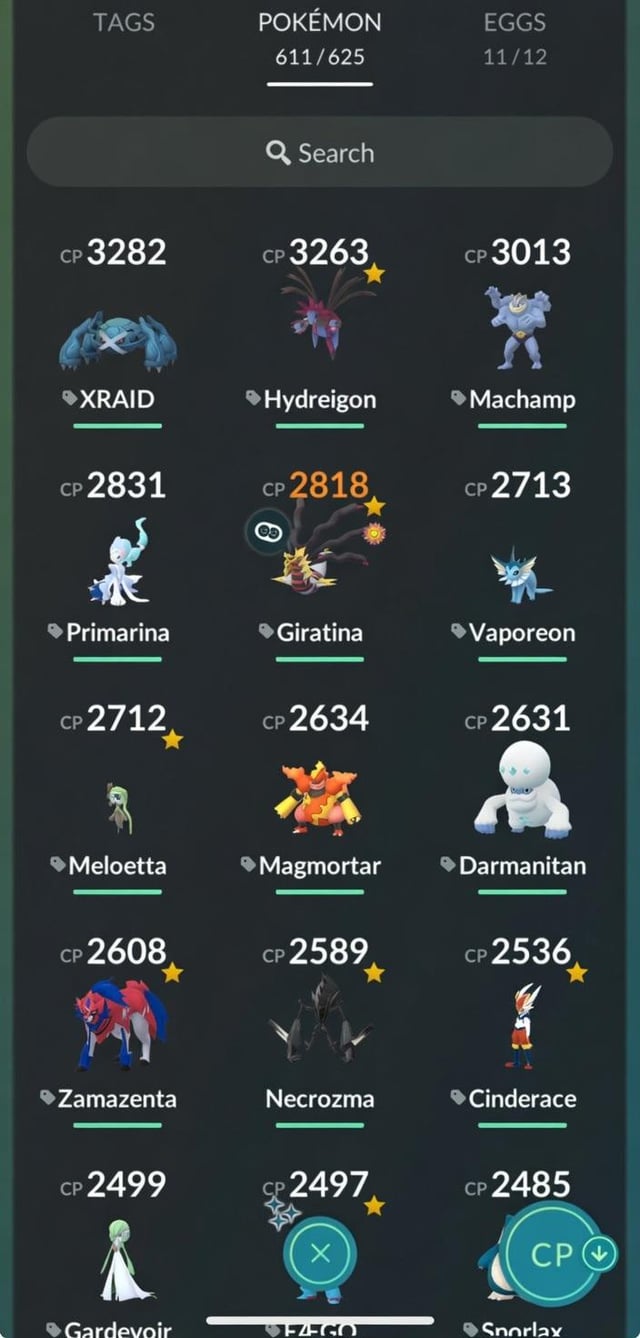Open the XRAID Pokémon with CP 3282
This screenshot has width=640, height=1338.
(x=118, y=330)
